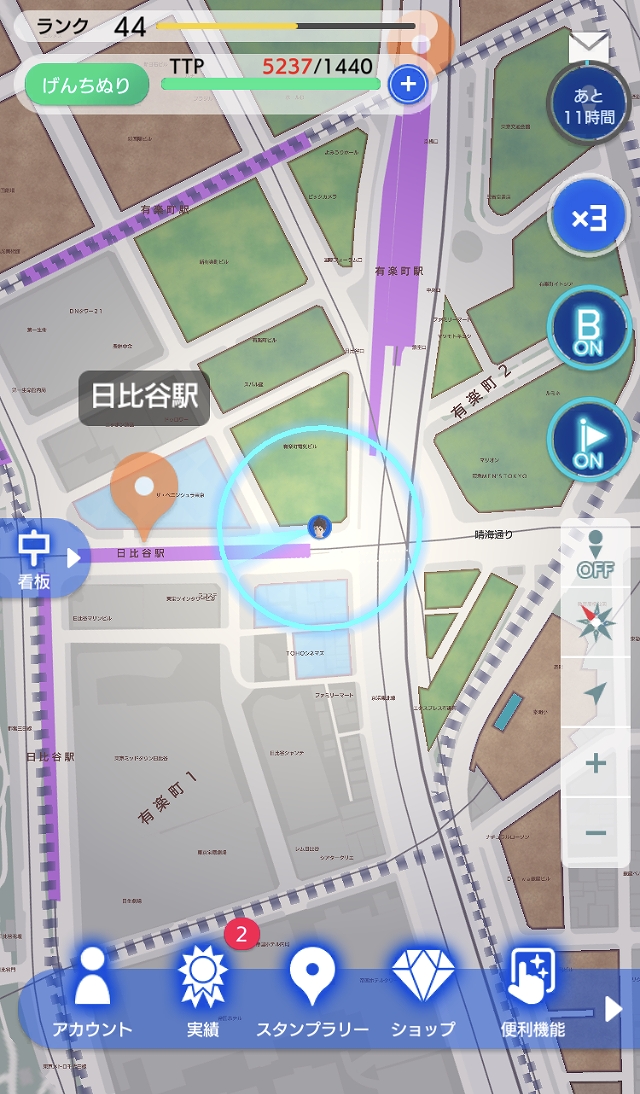Toggle the pin OFF button
This screenshot has width=640, height=1094.
[x=595, y=557]
